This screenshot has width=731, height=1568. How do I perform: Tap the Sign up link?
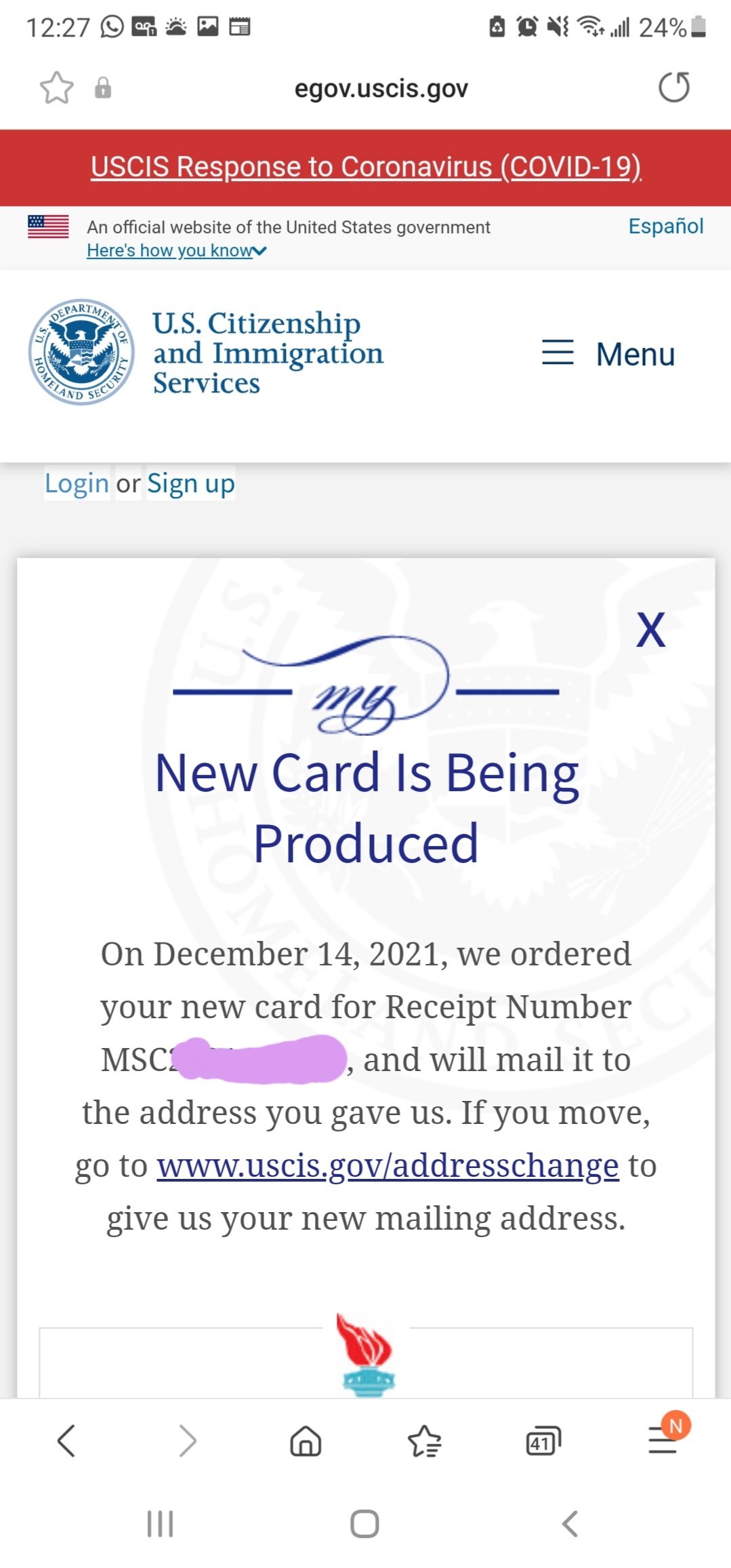191,483
